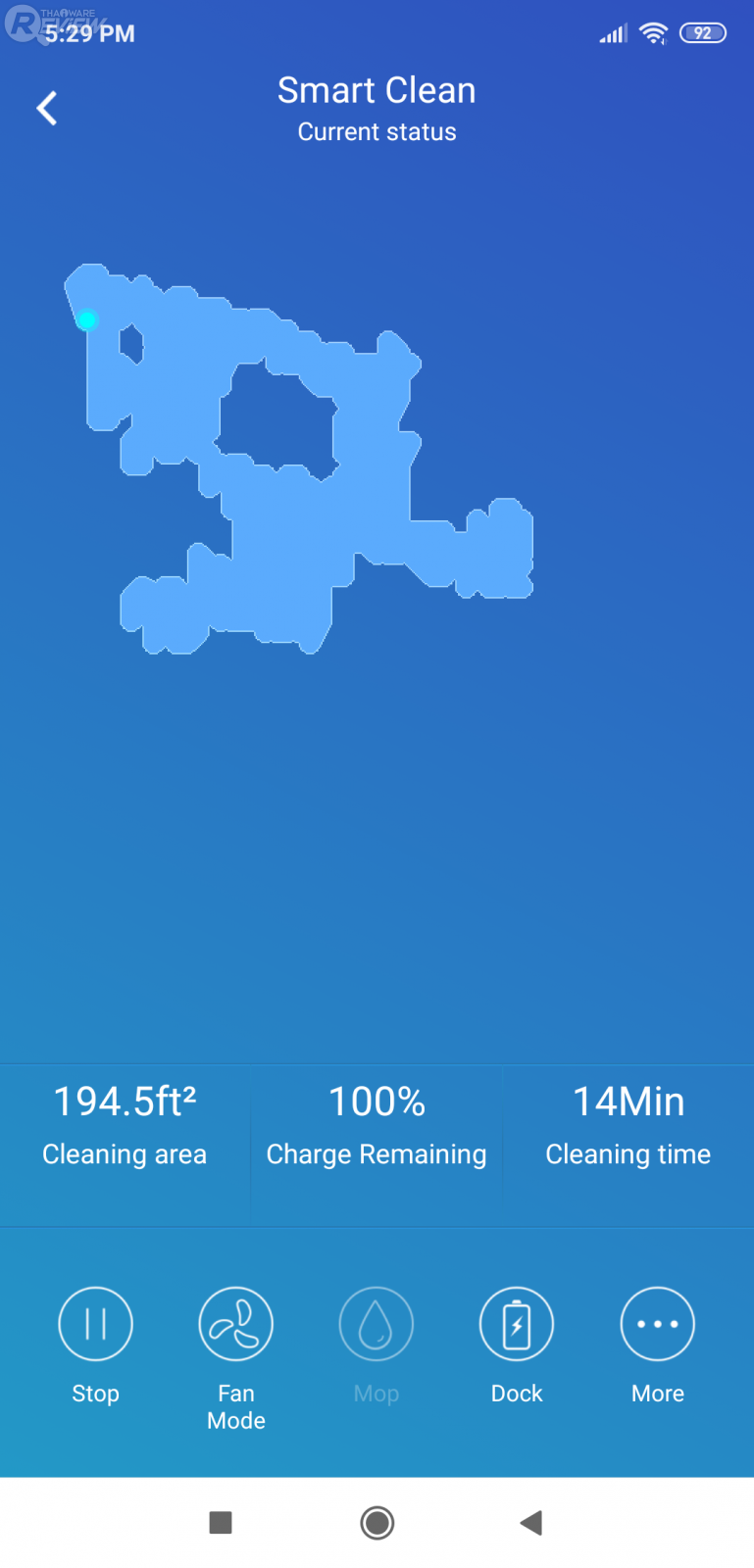Tap the system back triangle button
The height and width of the screenshot is (1568, 754).
click(531, 1523)
